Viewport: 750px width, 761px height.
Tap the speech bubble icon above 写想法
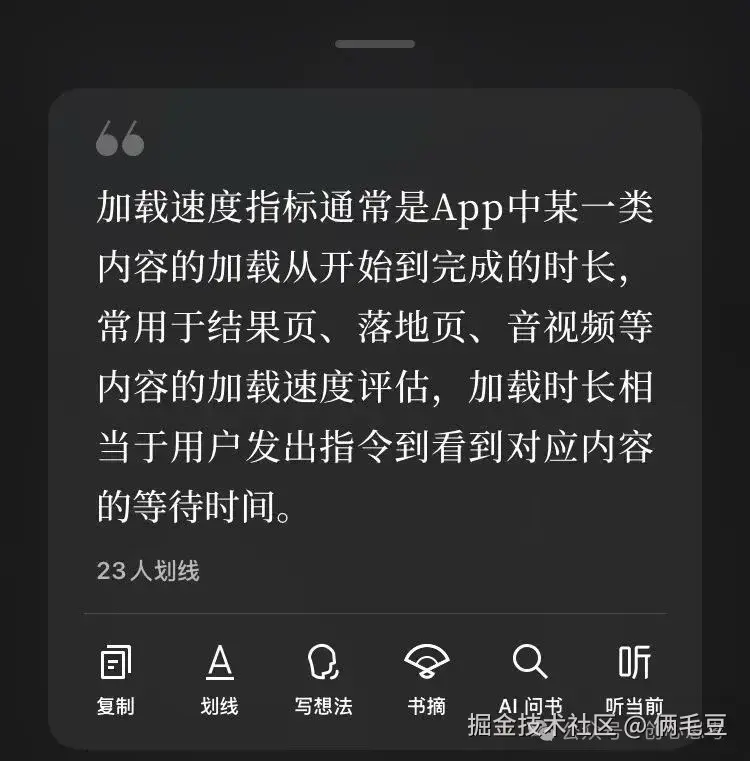tap(324, 660)
